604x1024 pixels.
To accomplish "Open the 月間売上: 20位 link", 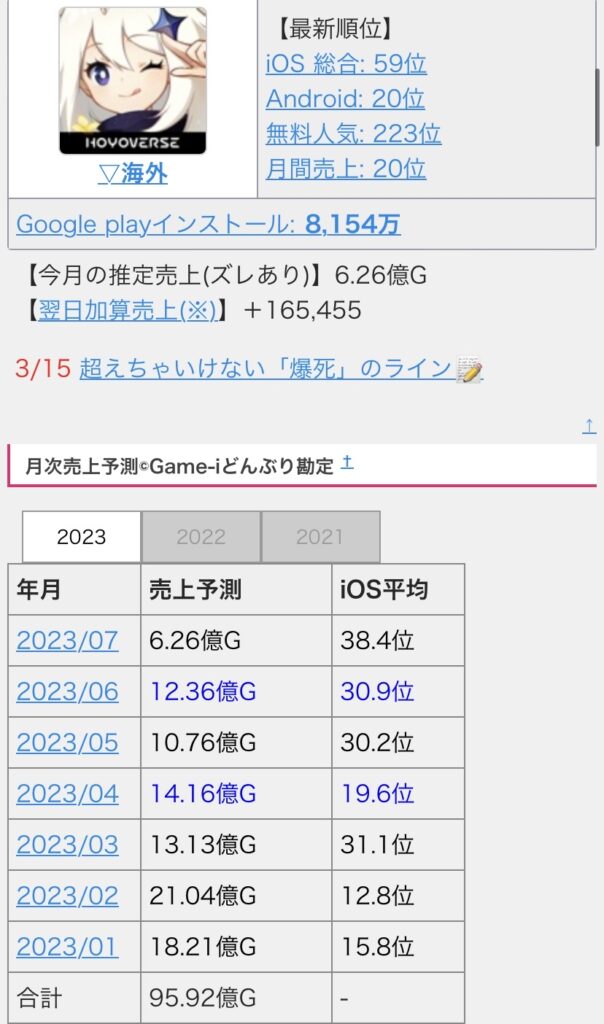I will [346, 168].
